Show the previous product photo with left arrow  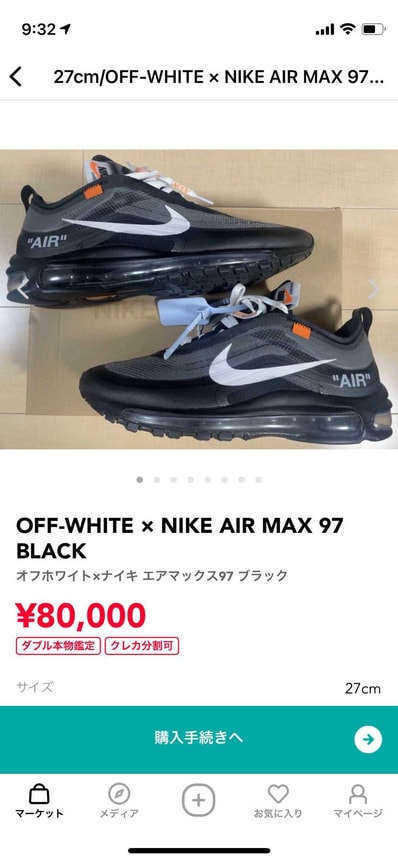[23, 289]
